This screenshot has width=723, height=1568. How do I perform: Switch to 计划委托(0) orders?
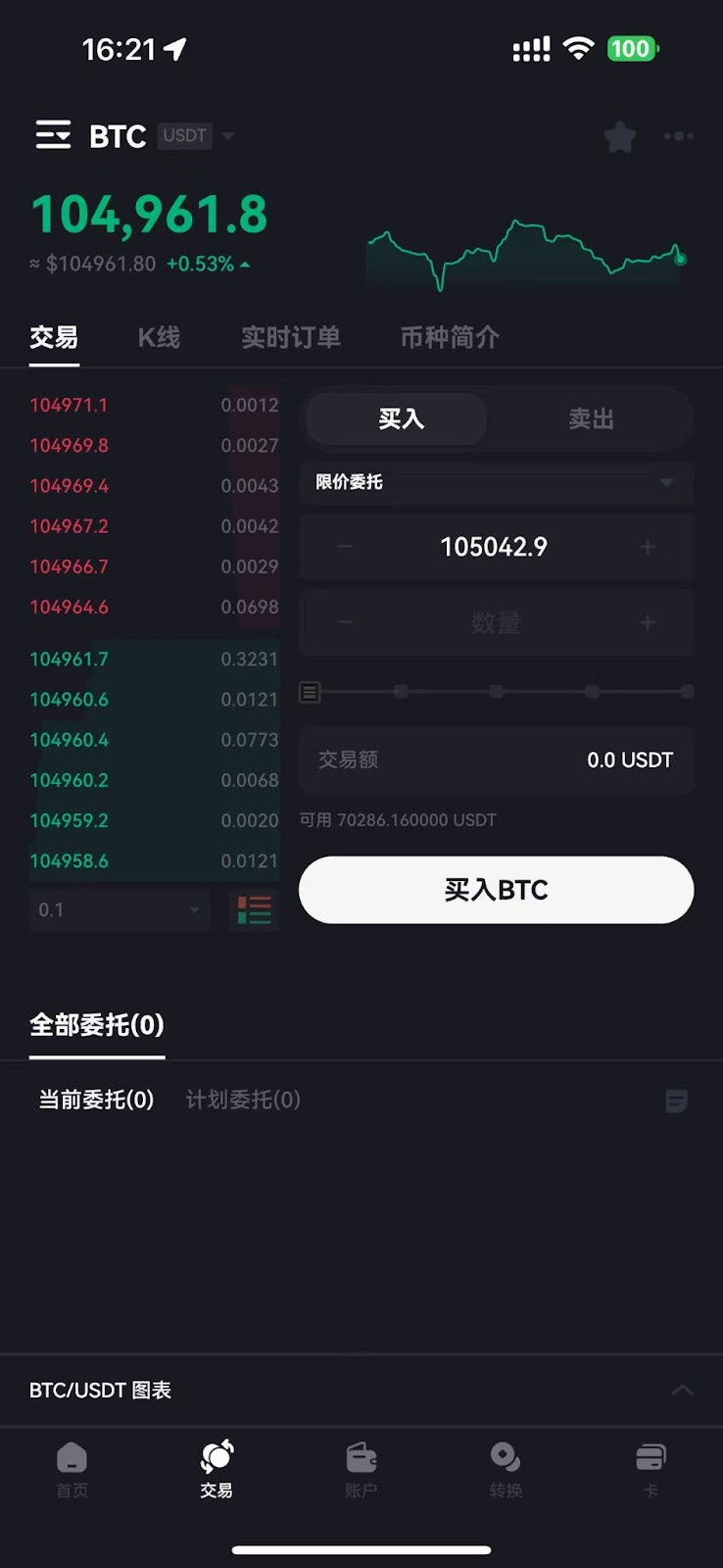click(243, 1100)
